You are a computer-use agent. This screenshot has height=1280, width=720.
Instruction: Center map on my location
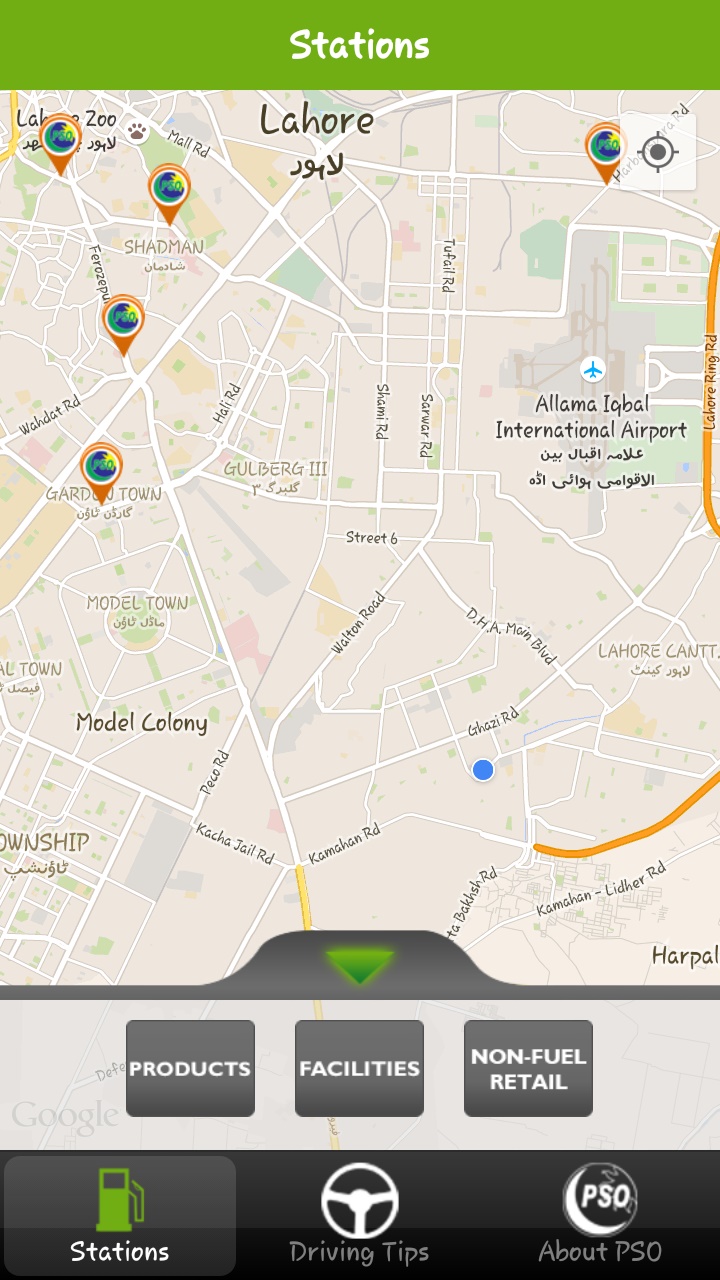point(658,153)
